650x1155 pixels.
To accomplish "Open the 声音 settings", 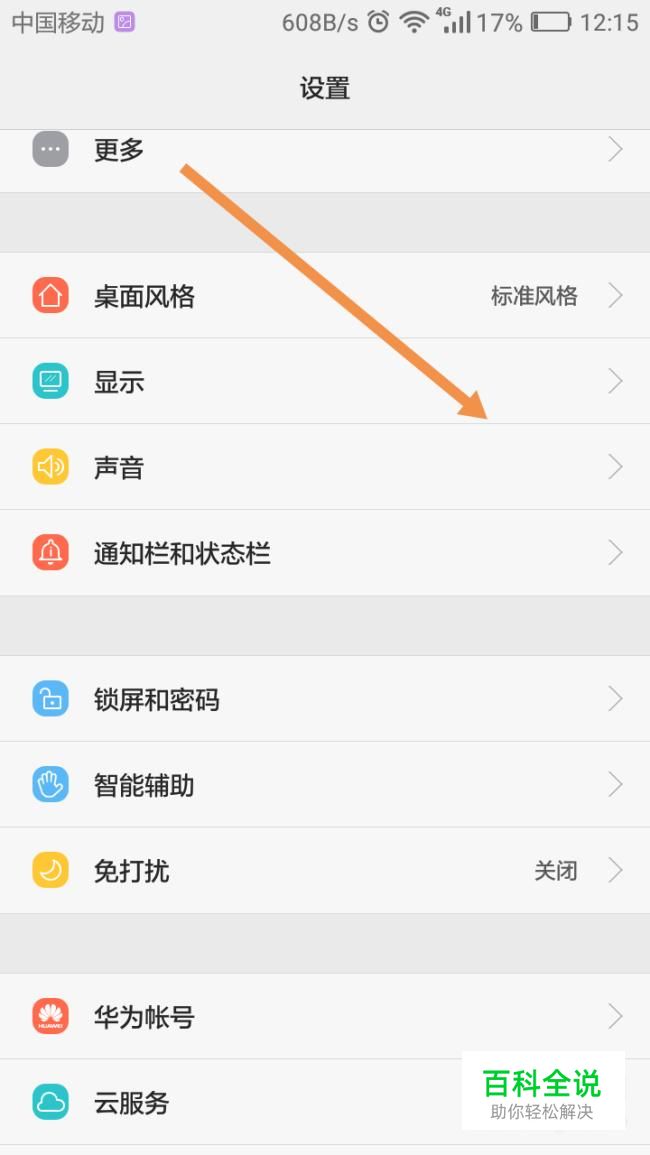I will tap(325, 467).
